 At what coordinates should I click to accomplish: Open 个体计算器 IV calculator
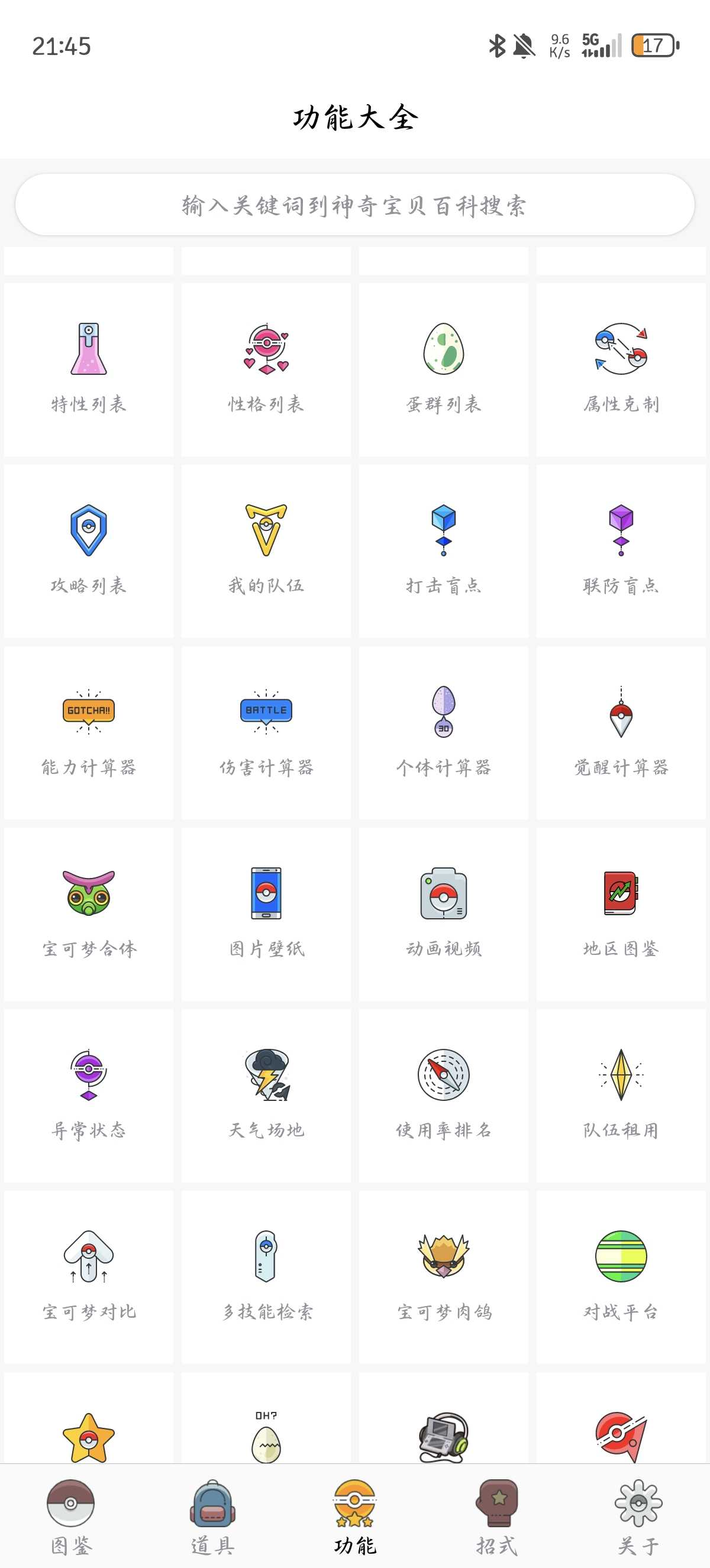point(443,733)
